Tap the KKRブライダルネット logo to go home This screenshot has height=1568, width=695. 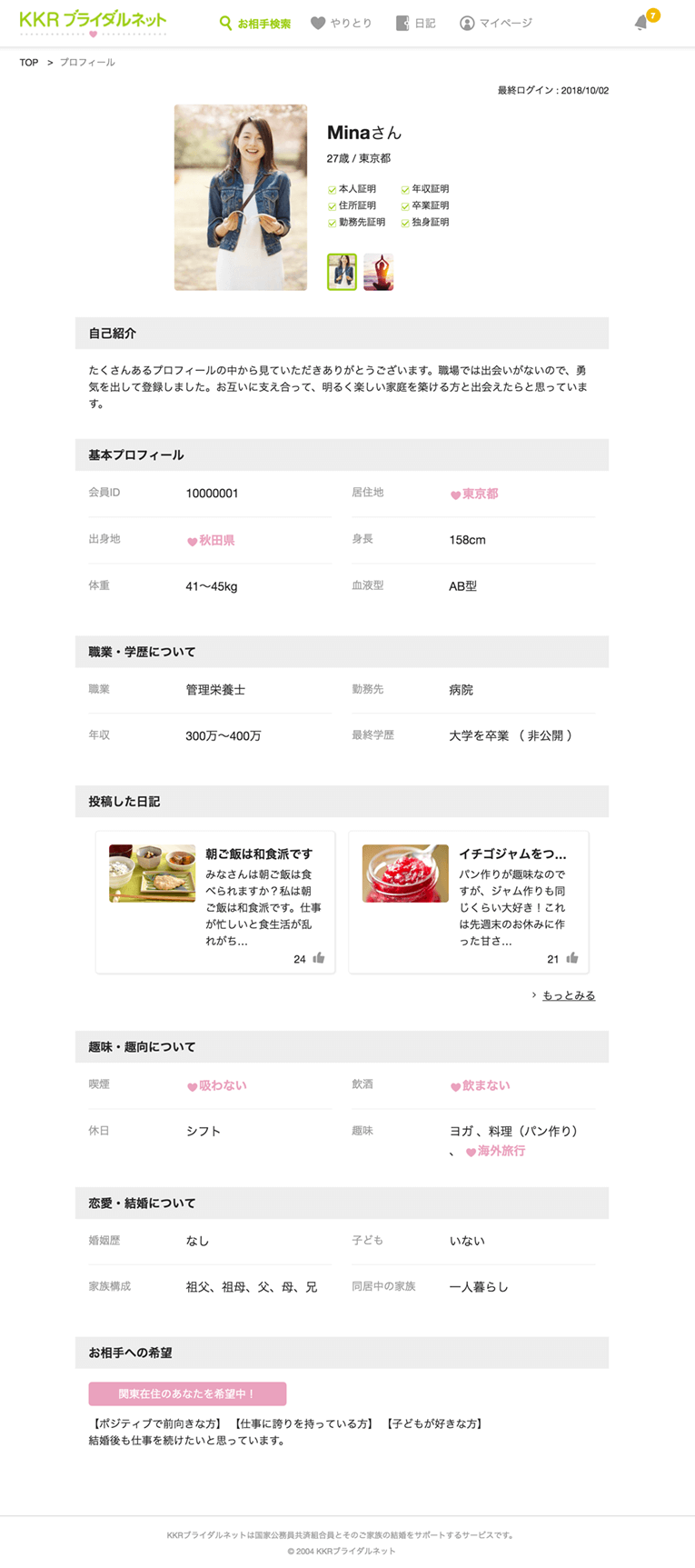tap(93, 22)
